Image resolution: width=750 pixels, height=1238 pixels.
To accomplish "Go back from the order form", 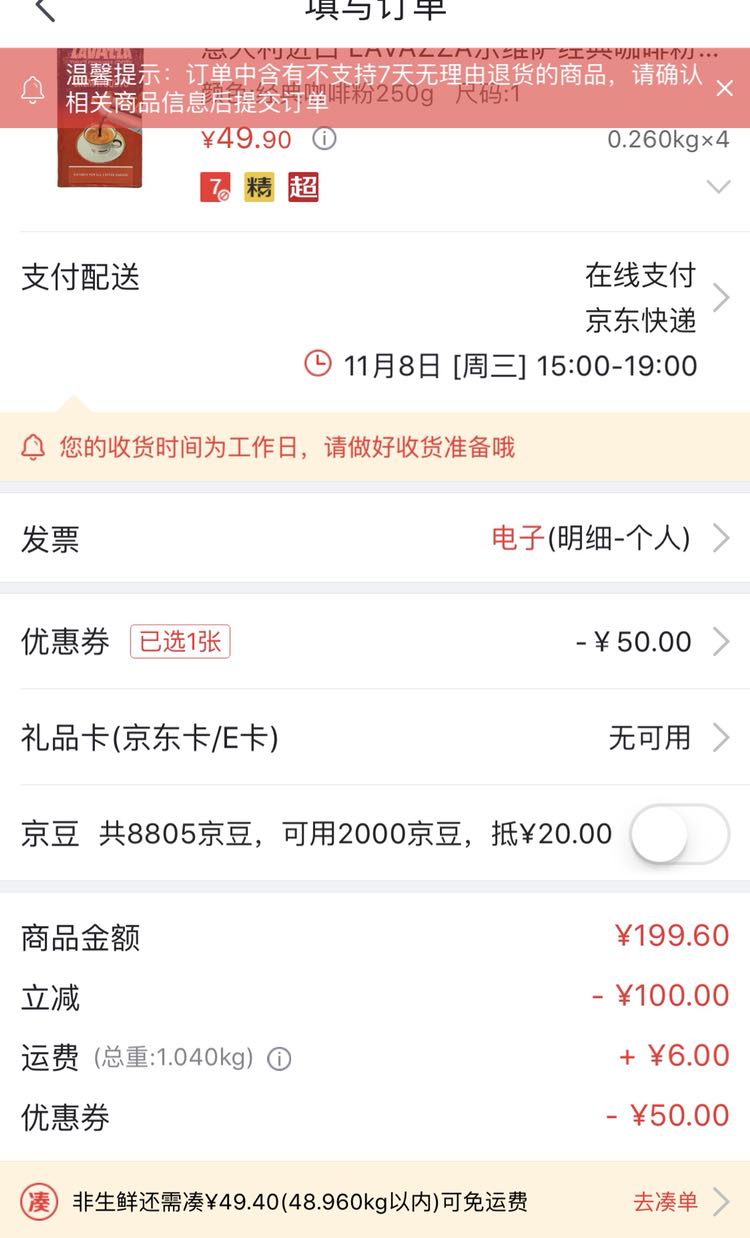I will (x=44, y=10).
